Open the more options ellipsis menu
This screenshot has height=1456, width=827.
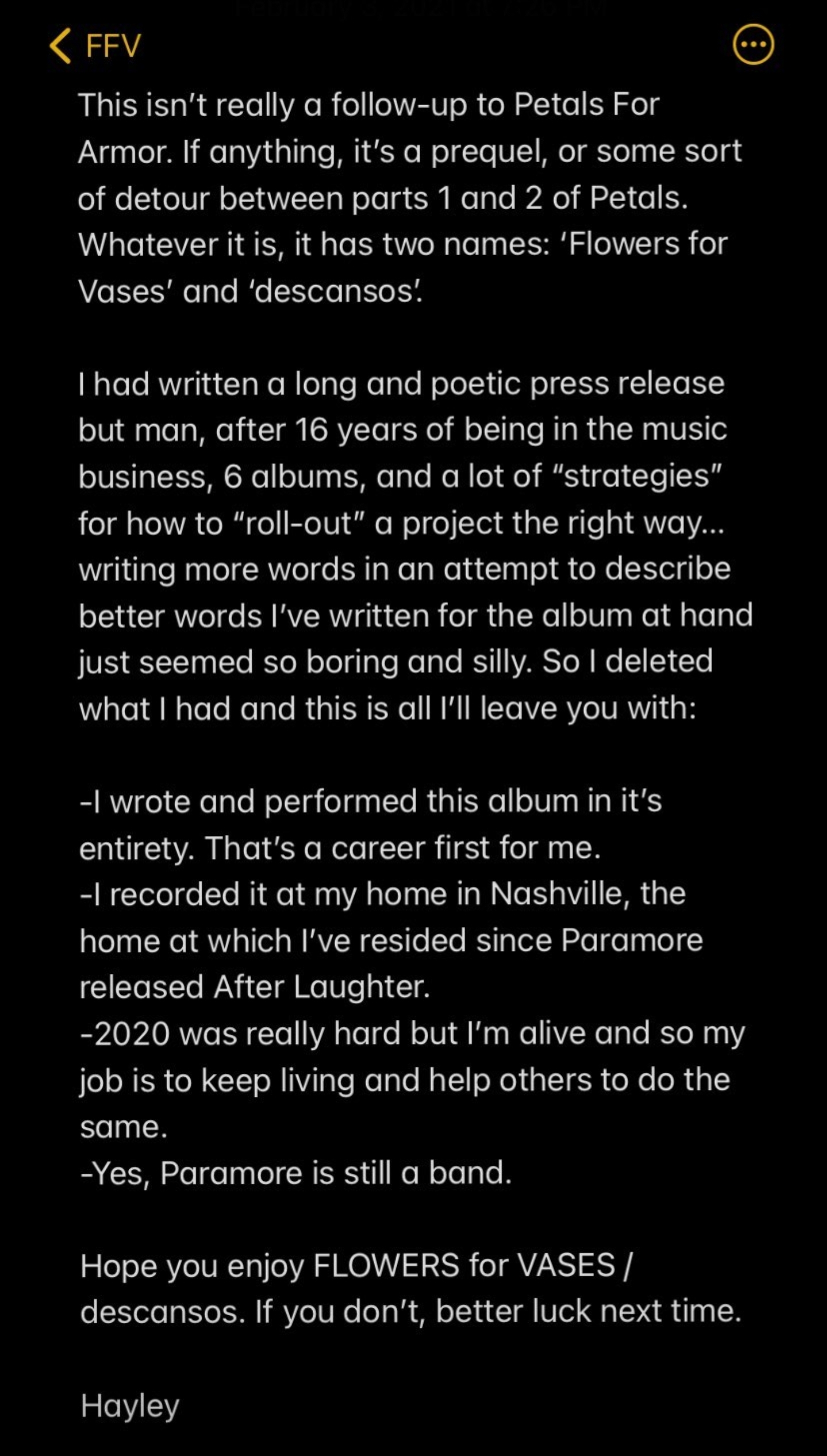tap(753, 45)
